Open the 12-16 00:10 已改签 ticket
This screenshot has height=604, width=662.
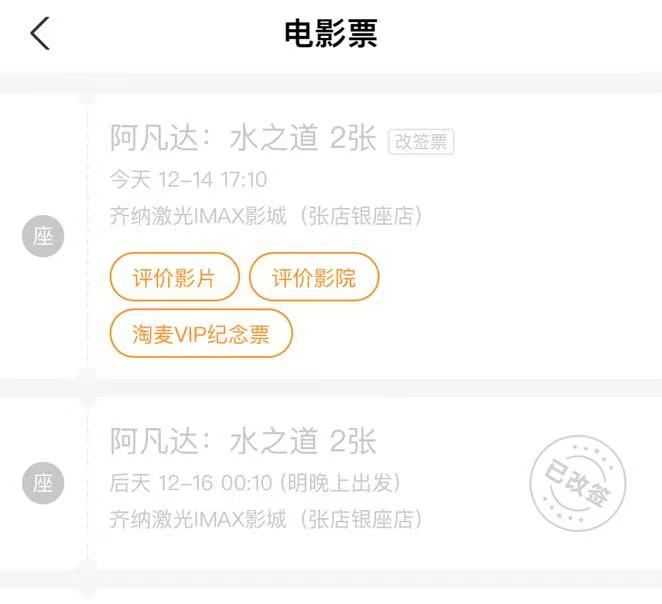pos(331,482)
